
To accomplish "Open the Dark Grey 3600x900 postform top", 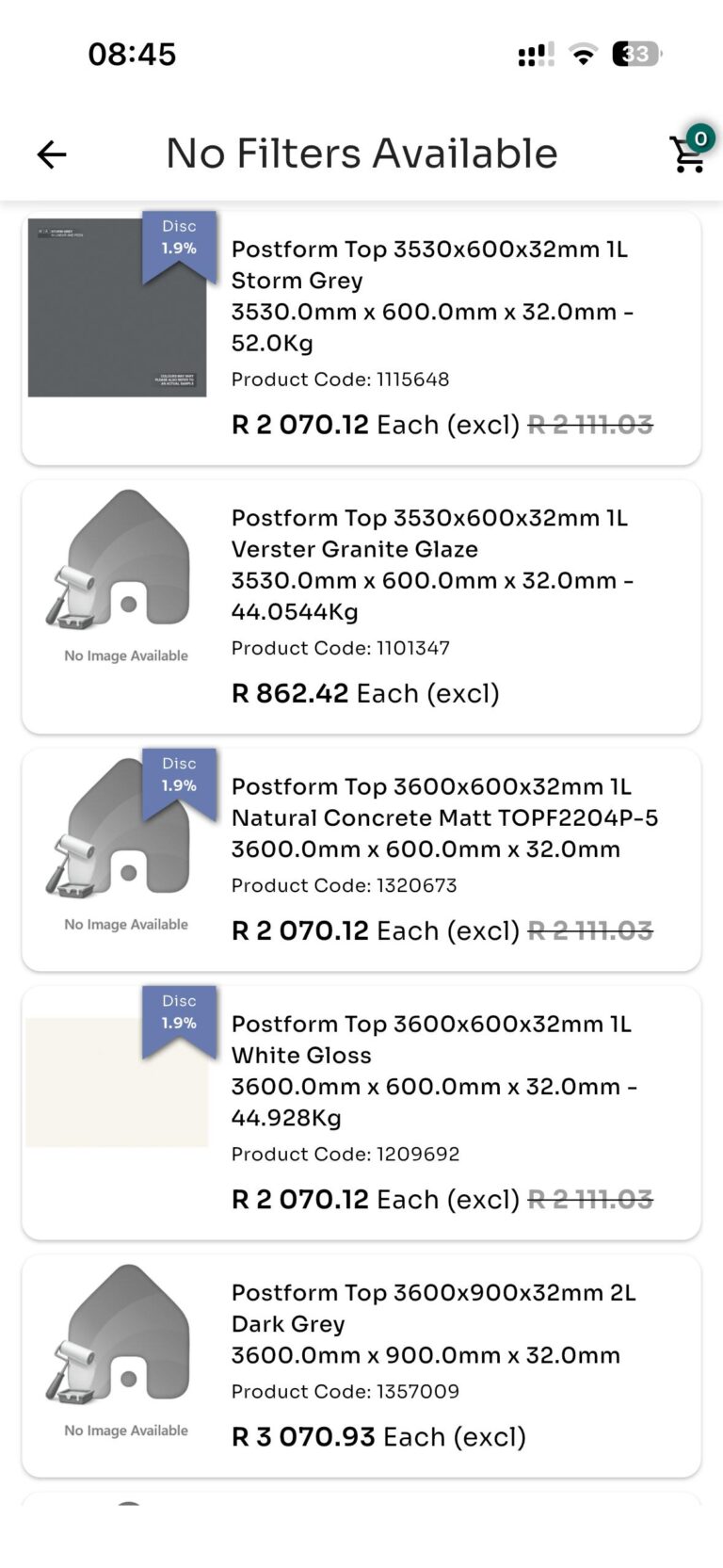I will (361, 1366).
